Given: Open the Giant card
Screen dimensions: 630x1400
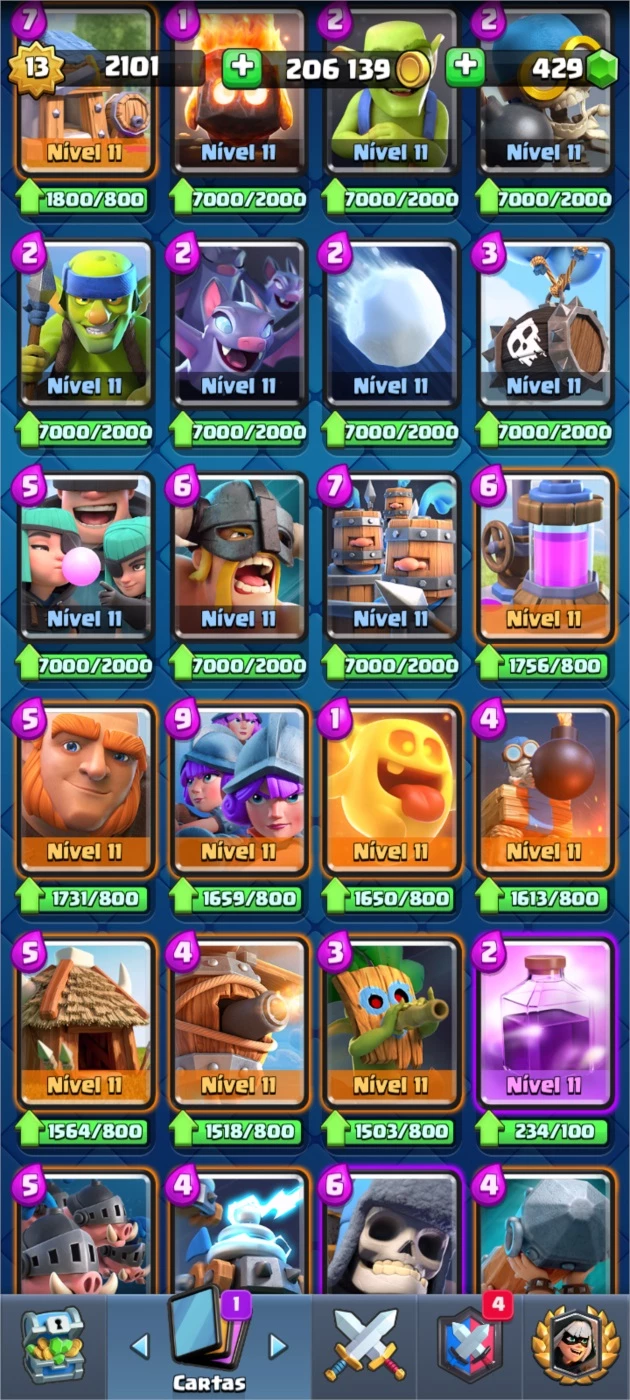Looking at the screenshot, I should [86, 792].
